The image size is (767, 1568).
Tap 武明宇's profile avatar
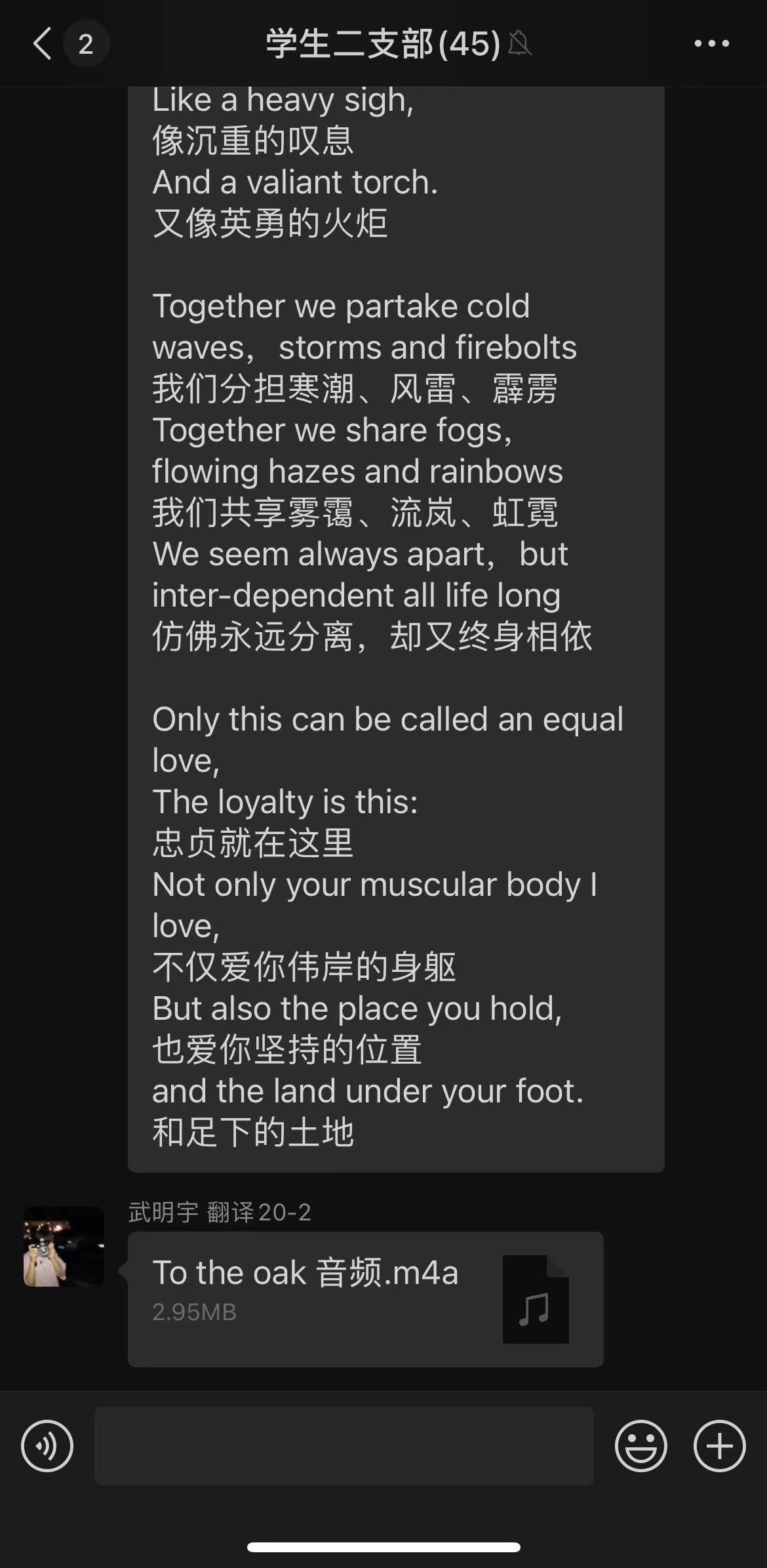point(64,1246)
